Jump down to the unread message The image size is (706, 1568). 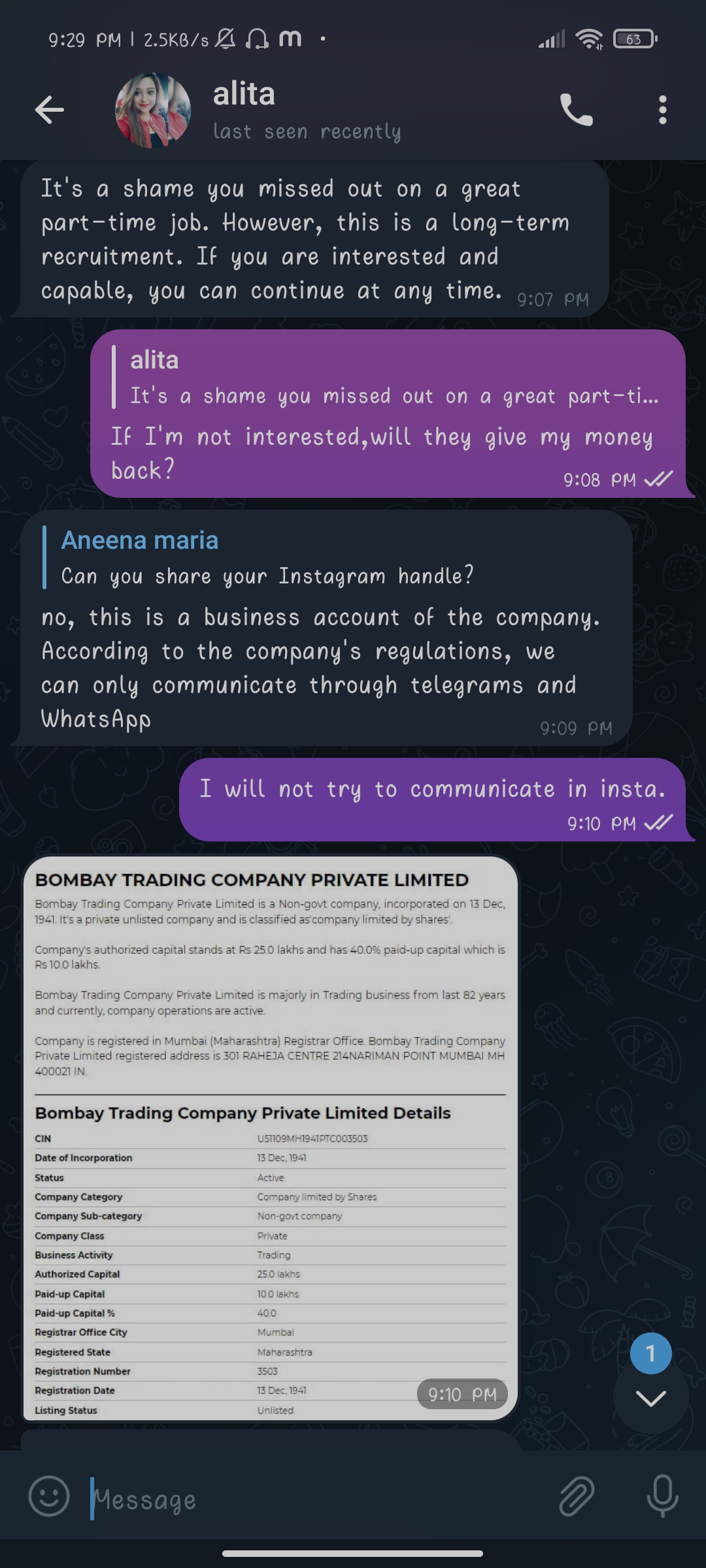650,1397
